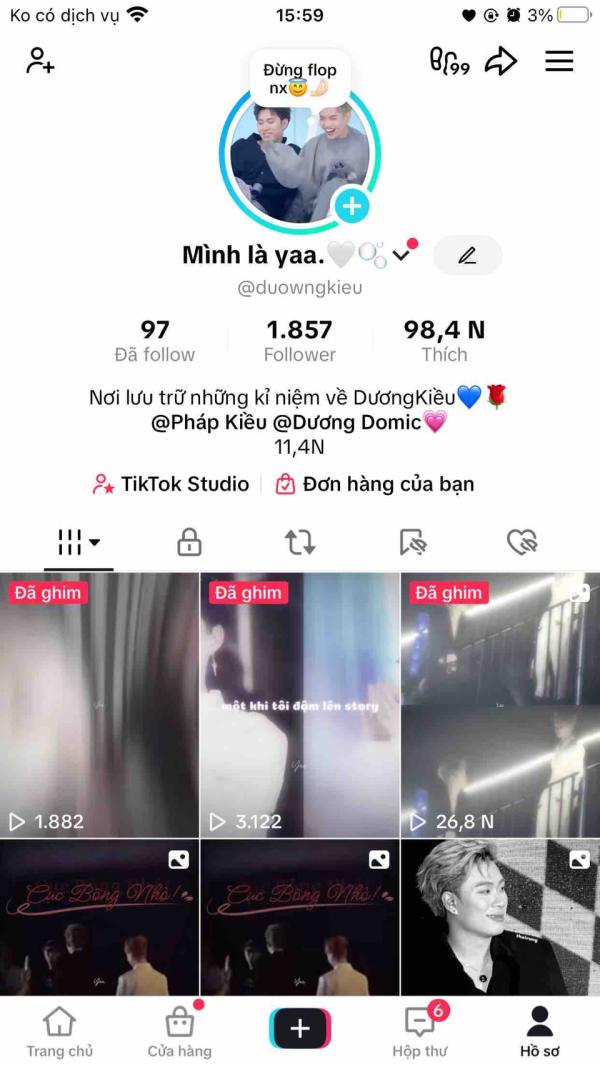Viewport: 600px width, 1067px height.
Task: View the Follower list
Action: (299, 341)
